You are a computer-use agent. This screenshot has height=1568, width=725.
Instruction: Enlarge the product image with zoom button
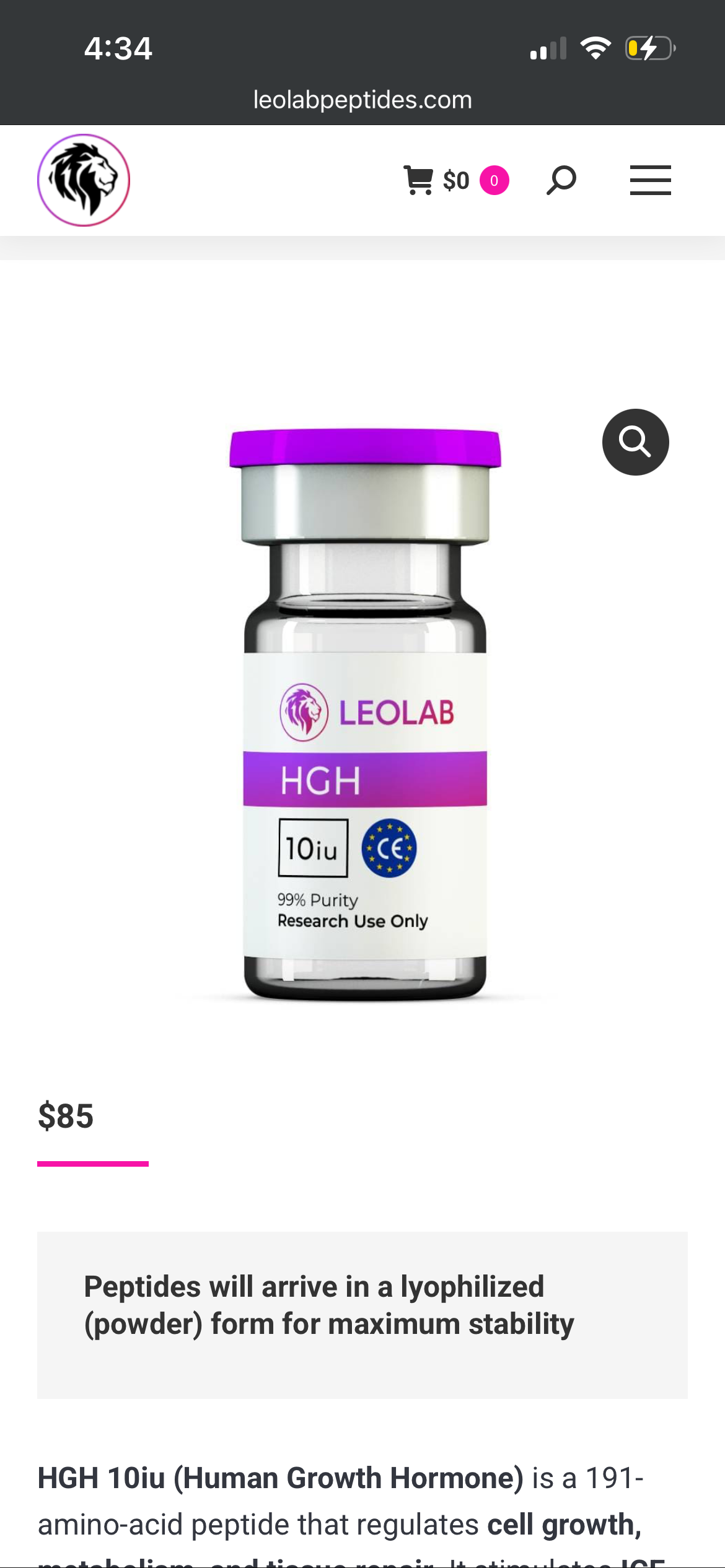(635, 442)
